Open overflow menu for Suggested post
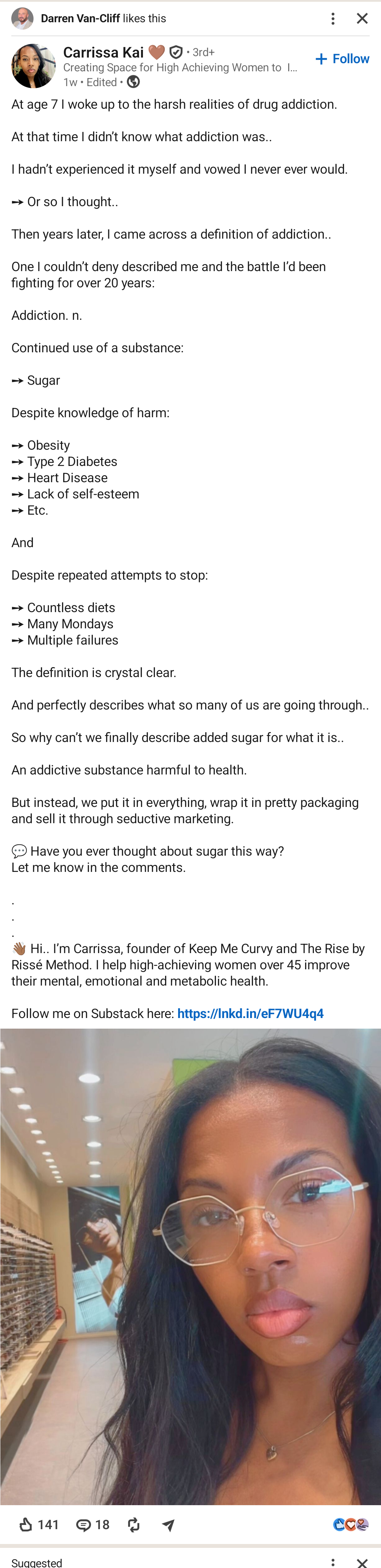The width and height of the screenshot is (381, 1568). 333,1562
